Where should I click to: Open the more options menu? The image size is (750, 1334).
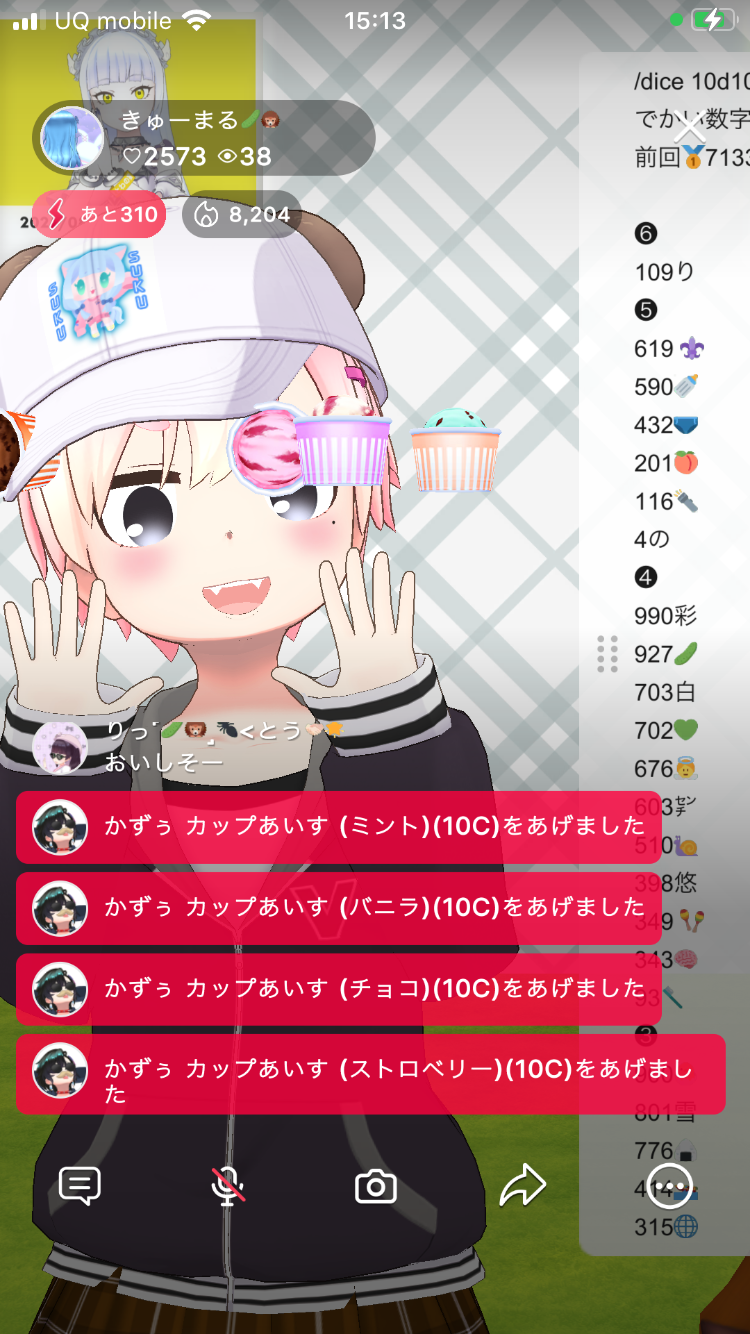669,1187
